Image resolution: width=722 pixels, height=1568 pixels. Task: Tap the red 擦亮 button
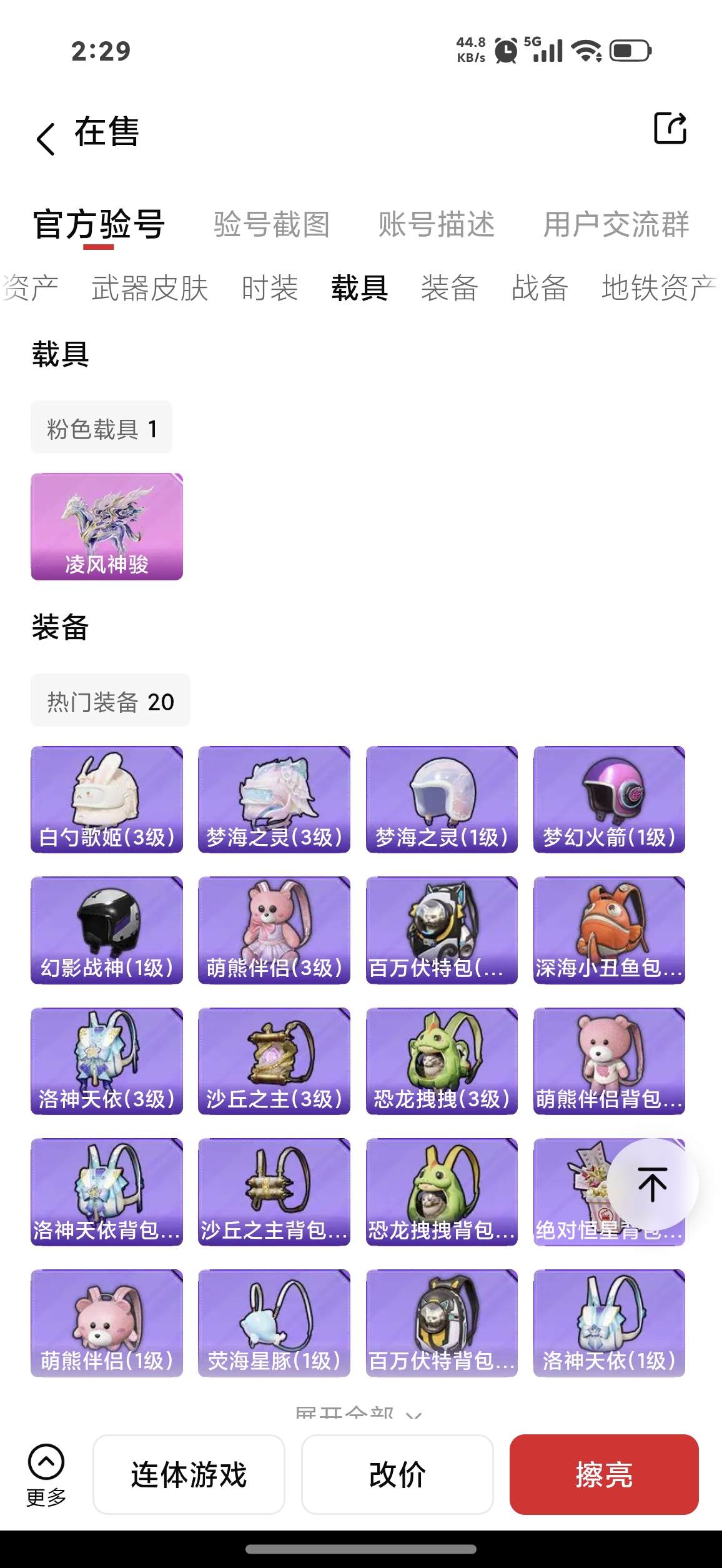click(x=604, y=1474)
